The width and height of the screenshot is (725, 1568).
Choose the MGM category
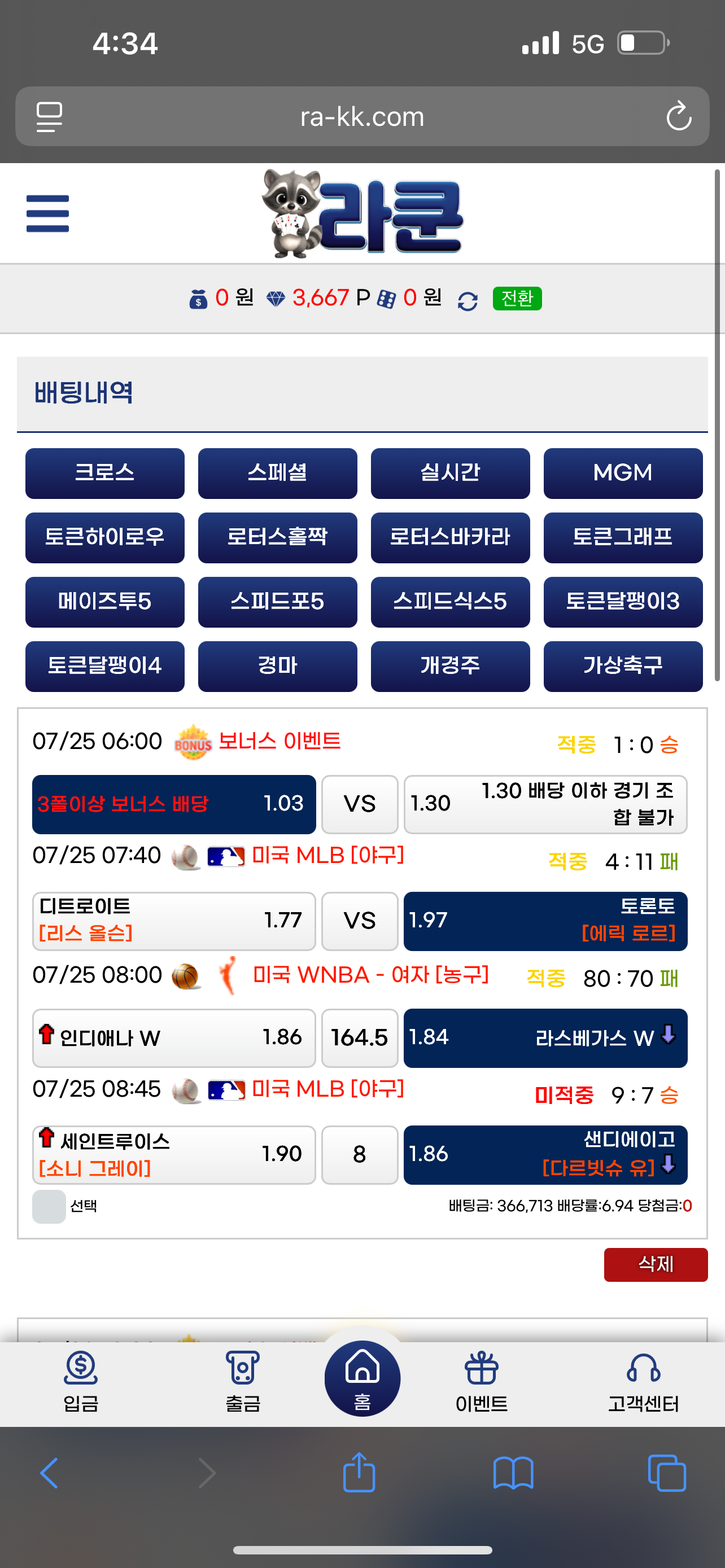click(622, 473)
